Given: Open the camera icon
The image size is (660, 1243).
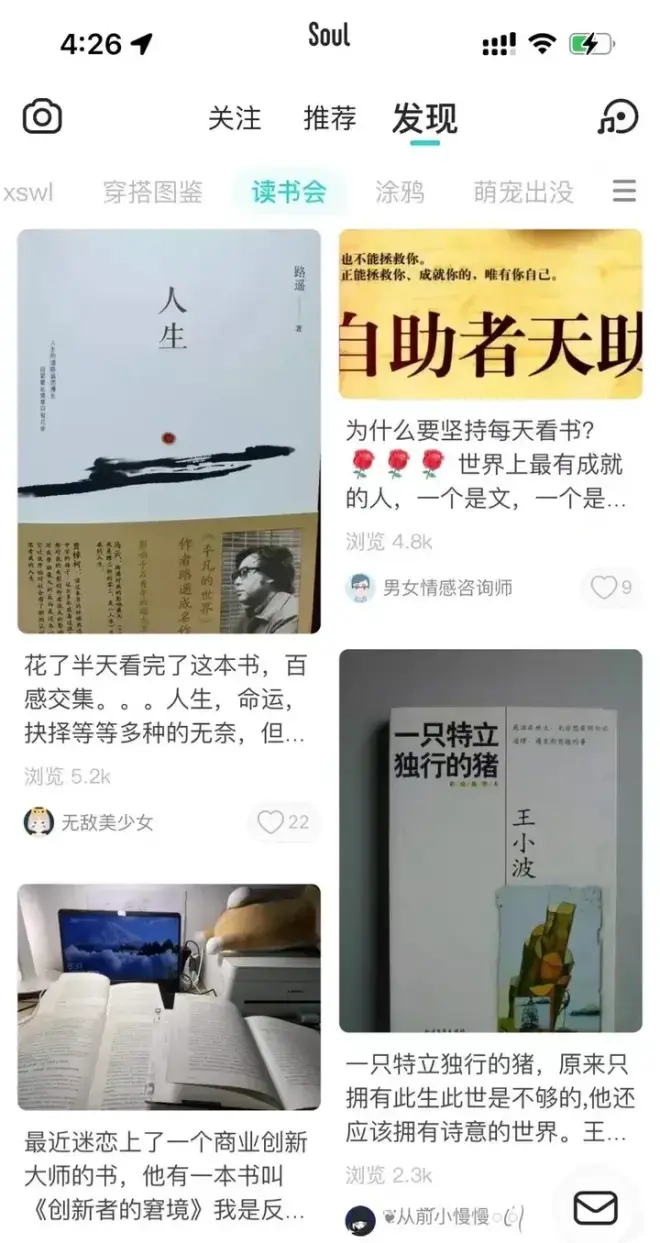Looking at the screenshot, I should click(42, 118).
